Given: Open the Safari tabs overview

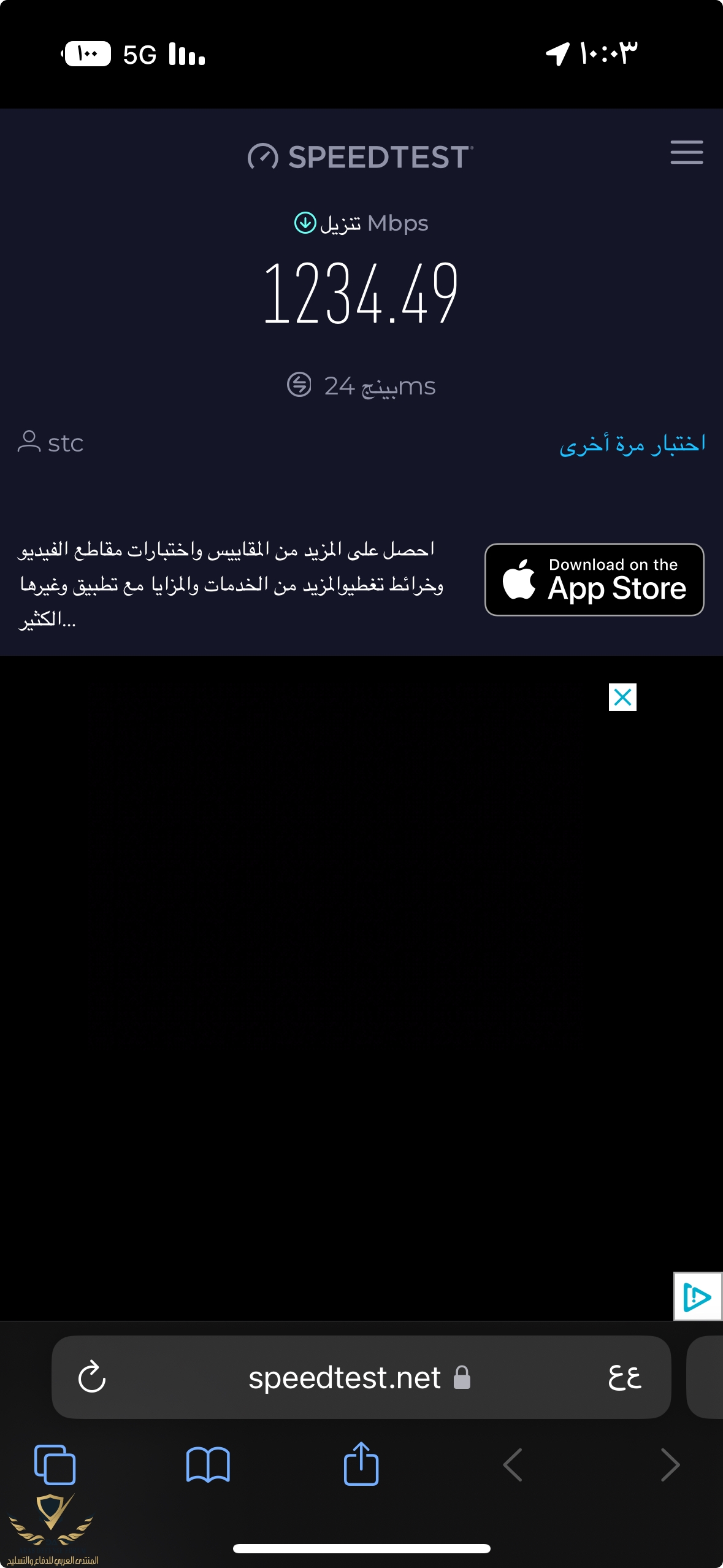Looking at the screenshot, I should [x=55, y=1464].
